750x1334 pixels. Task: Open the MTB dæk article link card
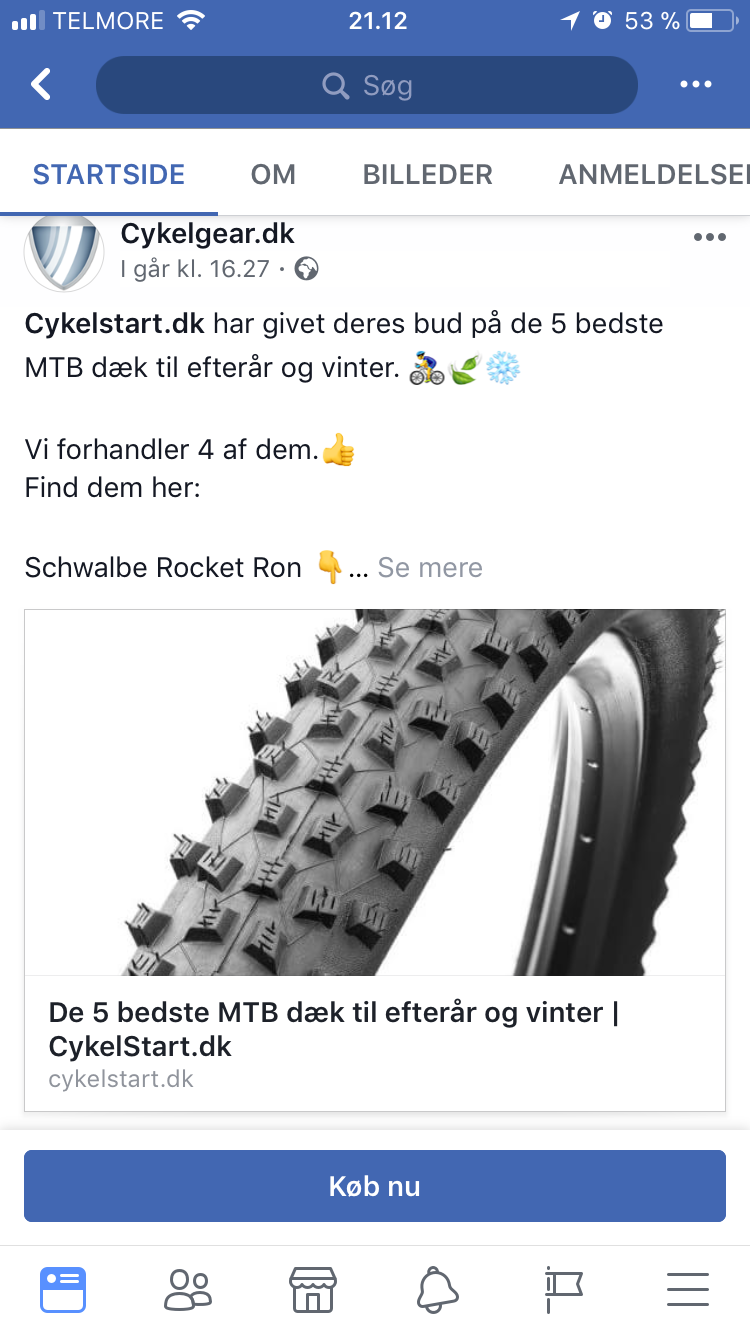click(375, 860)
